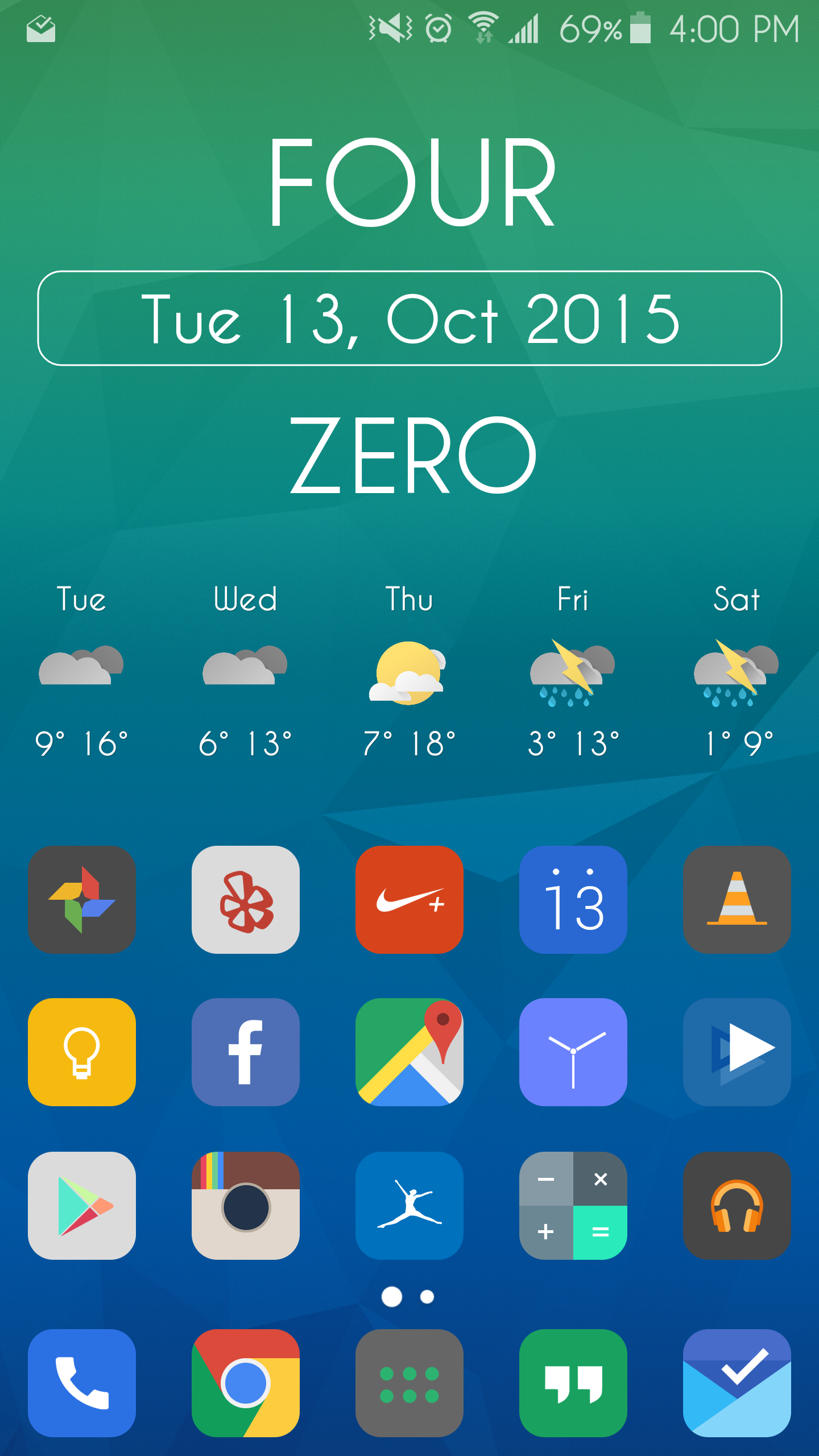Open Hangouts messaging app
The width and height of the screenshot is (819, 1456).
click(x=573, y=1383)
